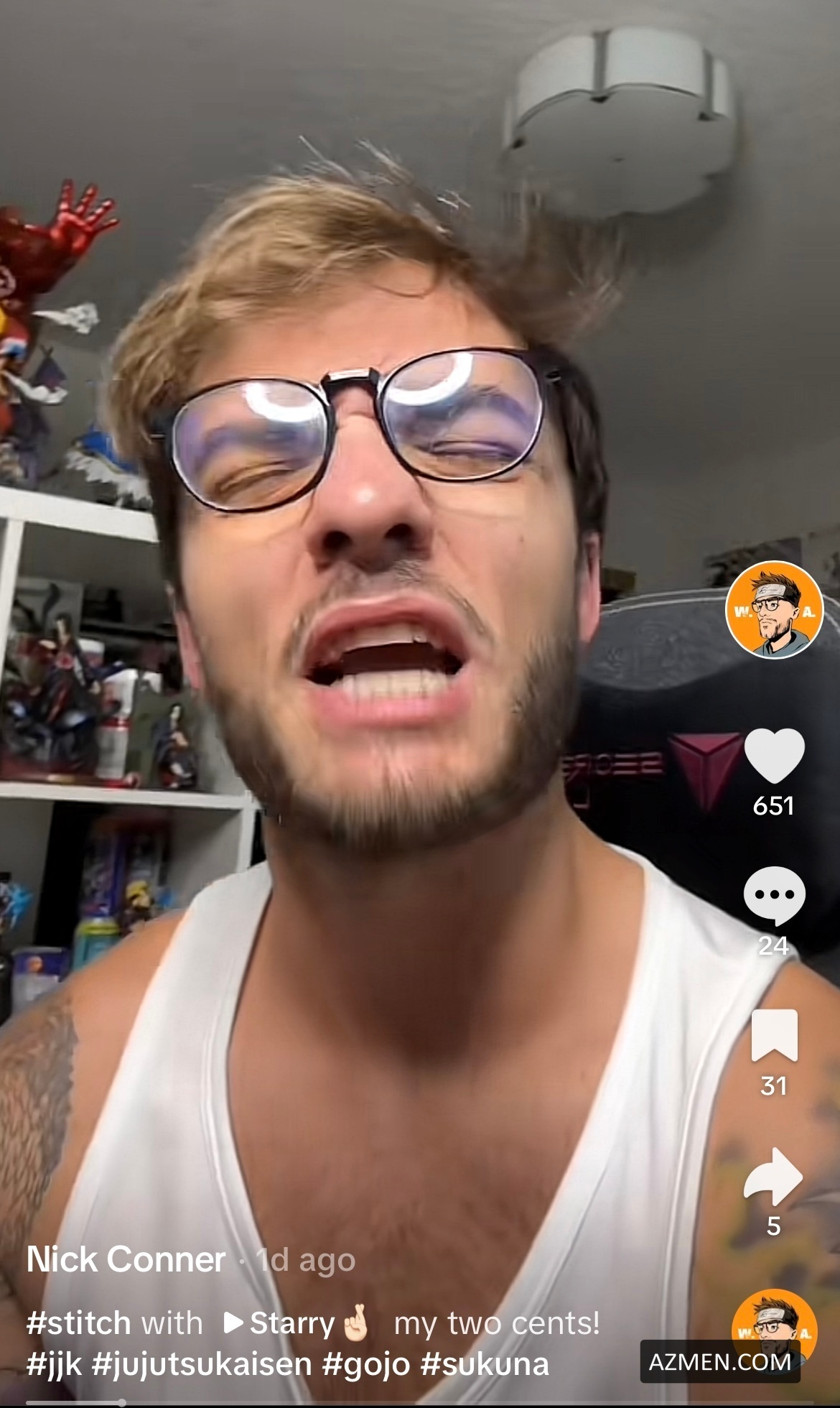Open Nick Conner's profile from username
Viewport: 840px width, 1408px height.
pyautogui.click(x=126, y=1259)
